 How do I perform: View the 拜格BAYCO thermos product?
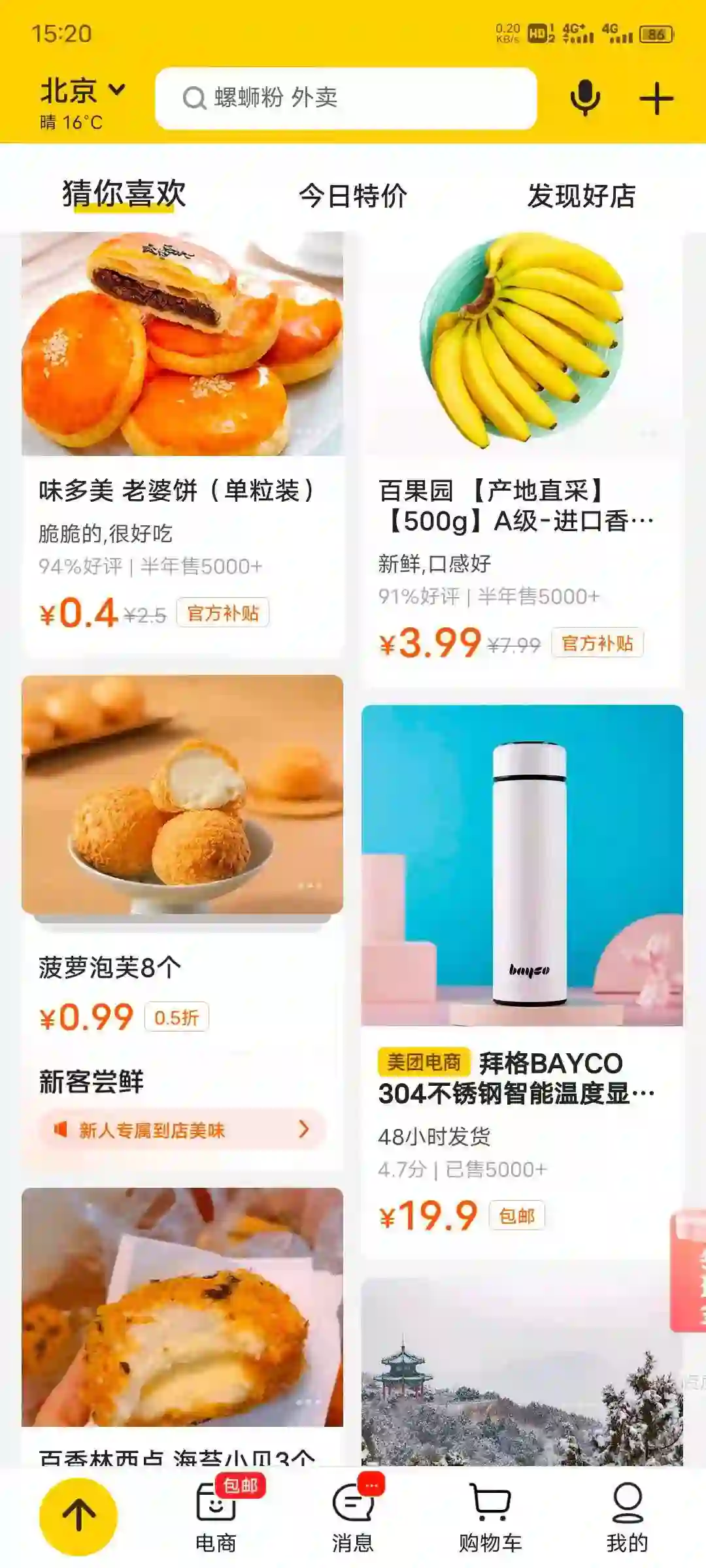522,980
